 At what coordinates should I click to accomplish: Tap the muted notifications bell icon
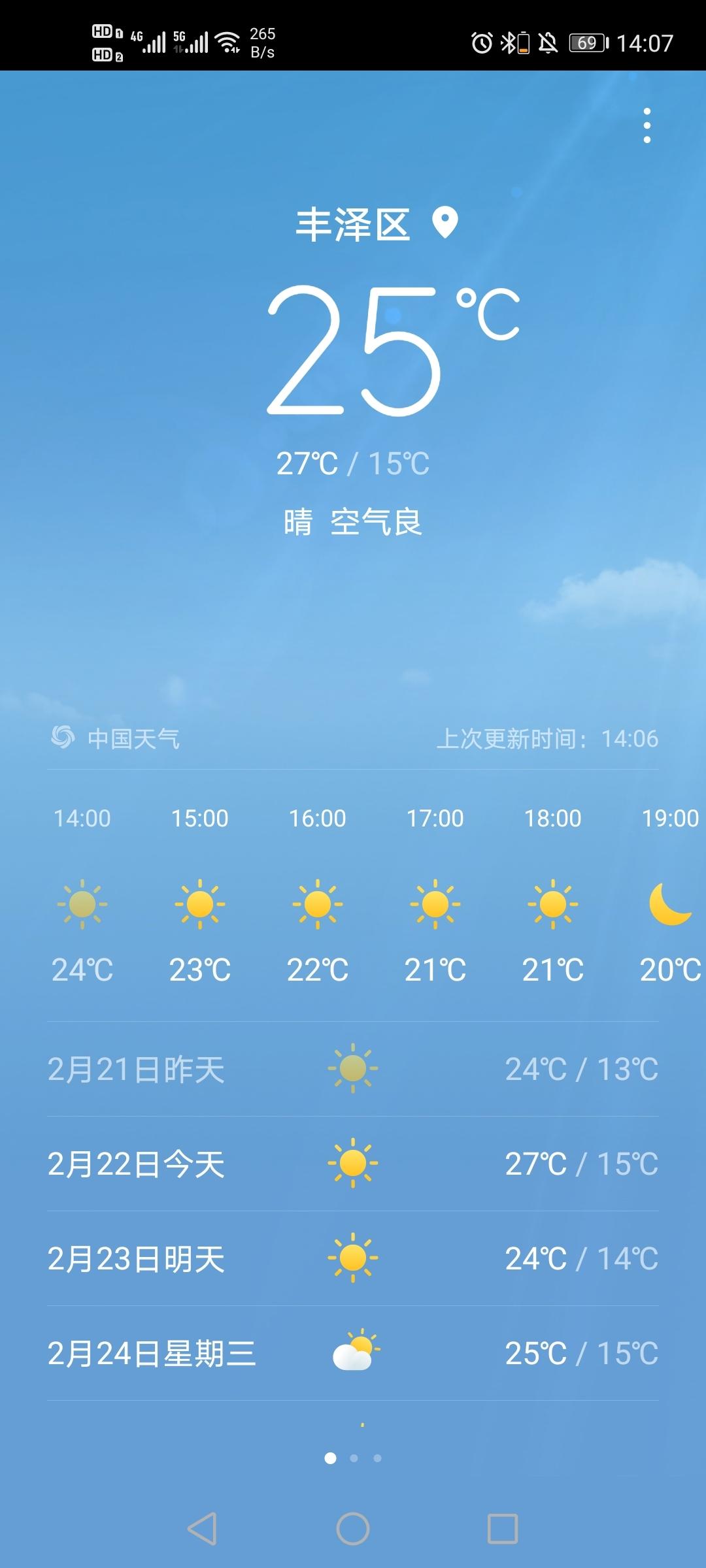click(x=548, y=42)
